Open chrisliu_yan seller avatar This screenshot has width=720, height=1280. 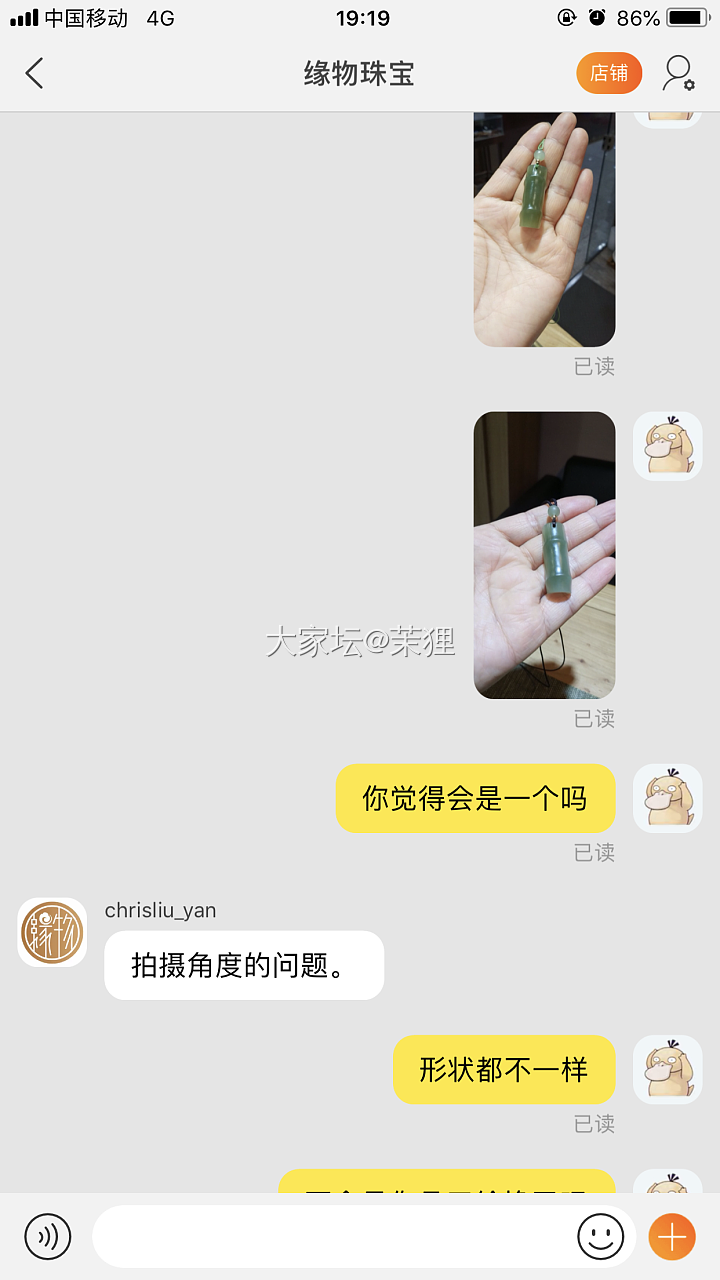[x=52, y=932]
